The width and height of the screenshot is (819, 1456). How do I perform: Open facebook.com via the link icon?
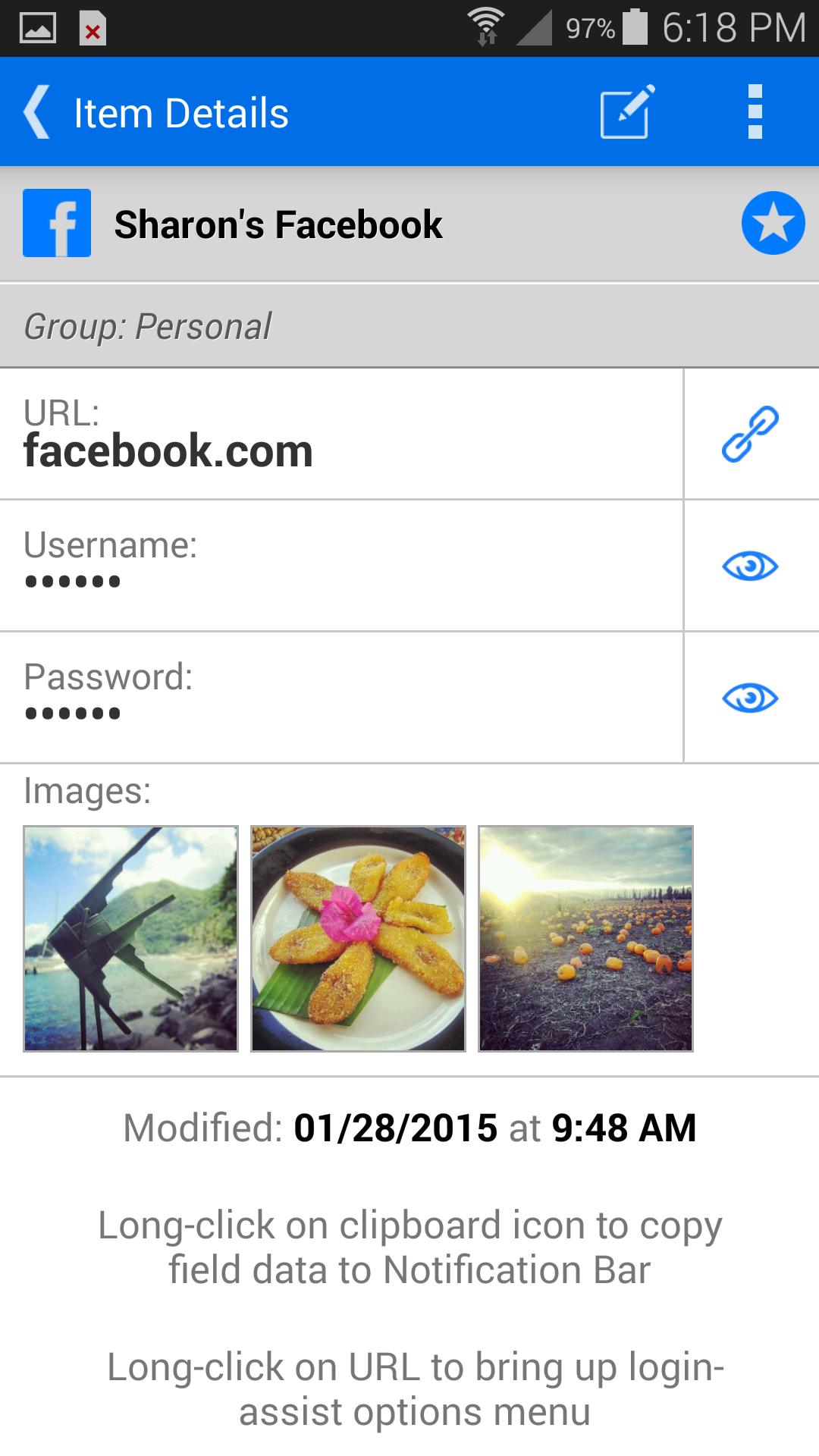pyautogui.click(x=750, y=434)
